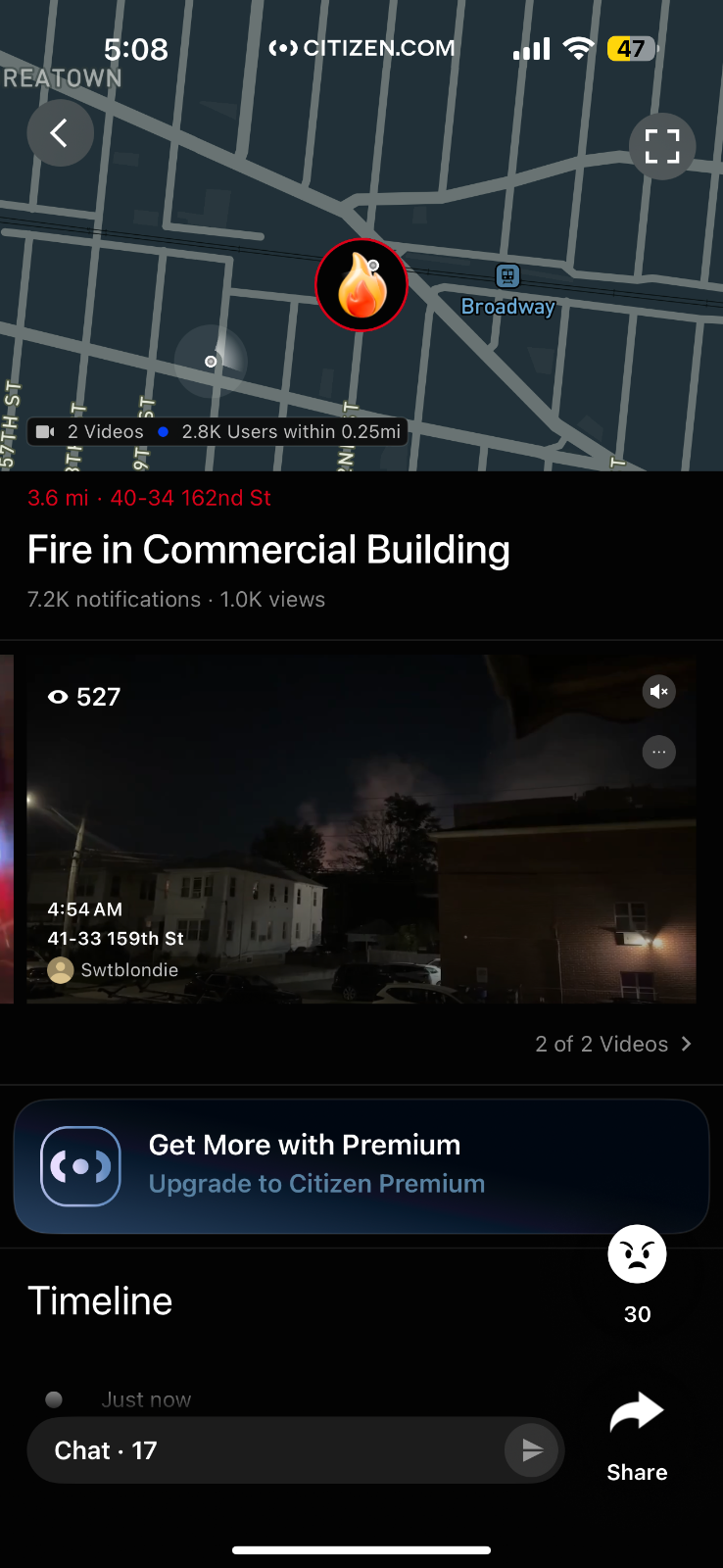Play the video by Swtblondie
The width and height of the screenshot is (723, 1568).
pos(361,829)
